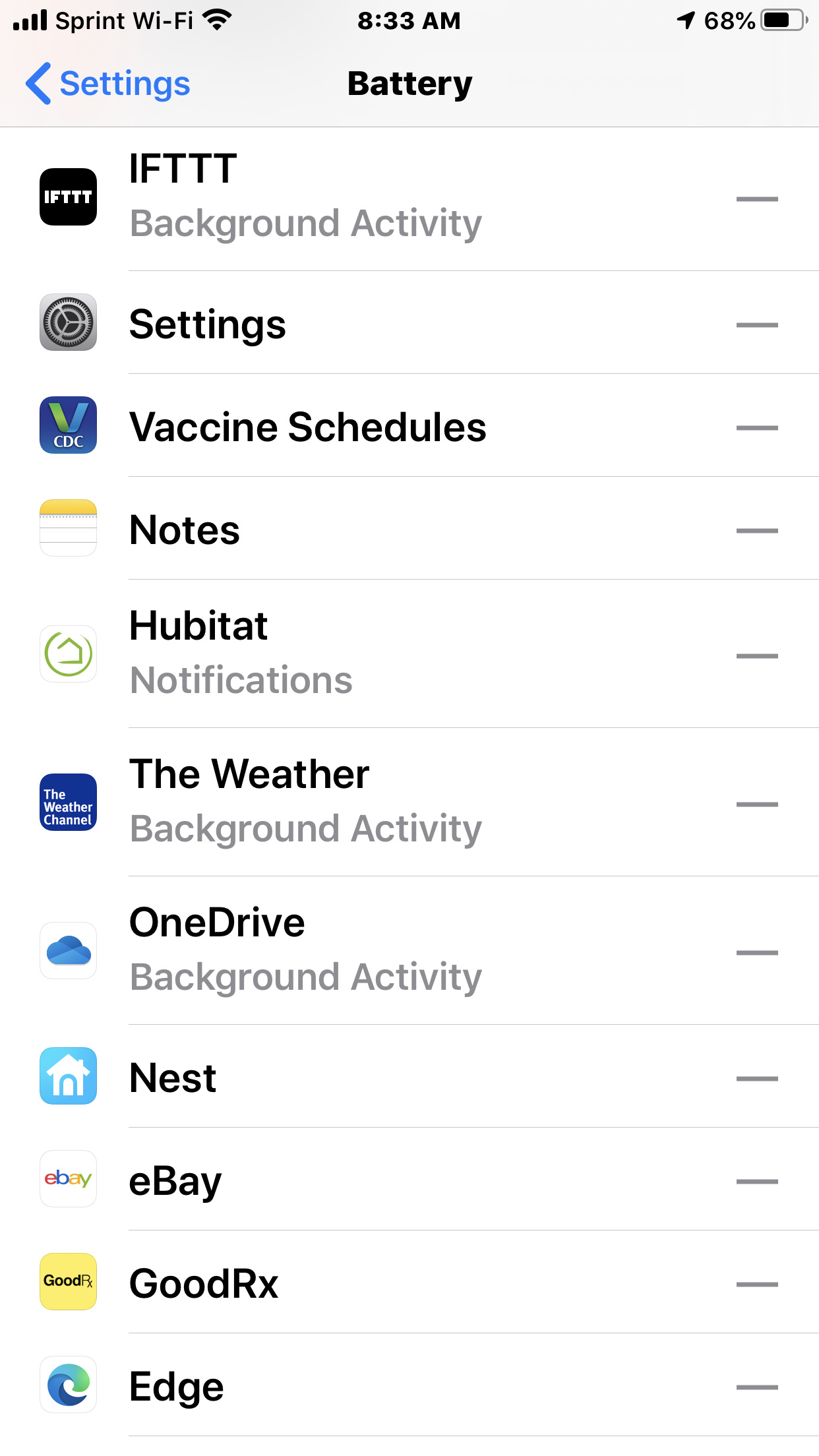Open The Weather background activity row
Viewport: 819px width, 1456px height.
[409, 803]
